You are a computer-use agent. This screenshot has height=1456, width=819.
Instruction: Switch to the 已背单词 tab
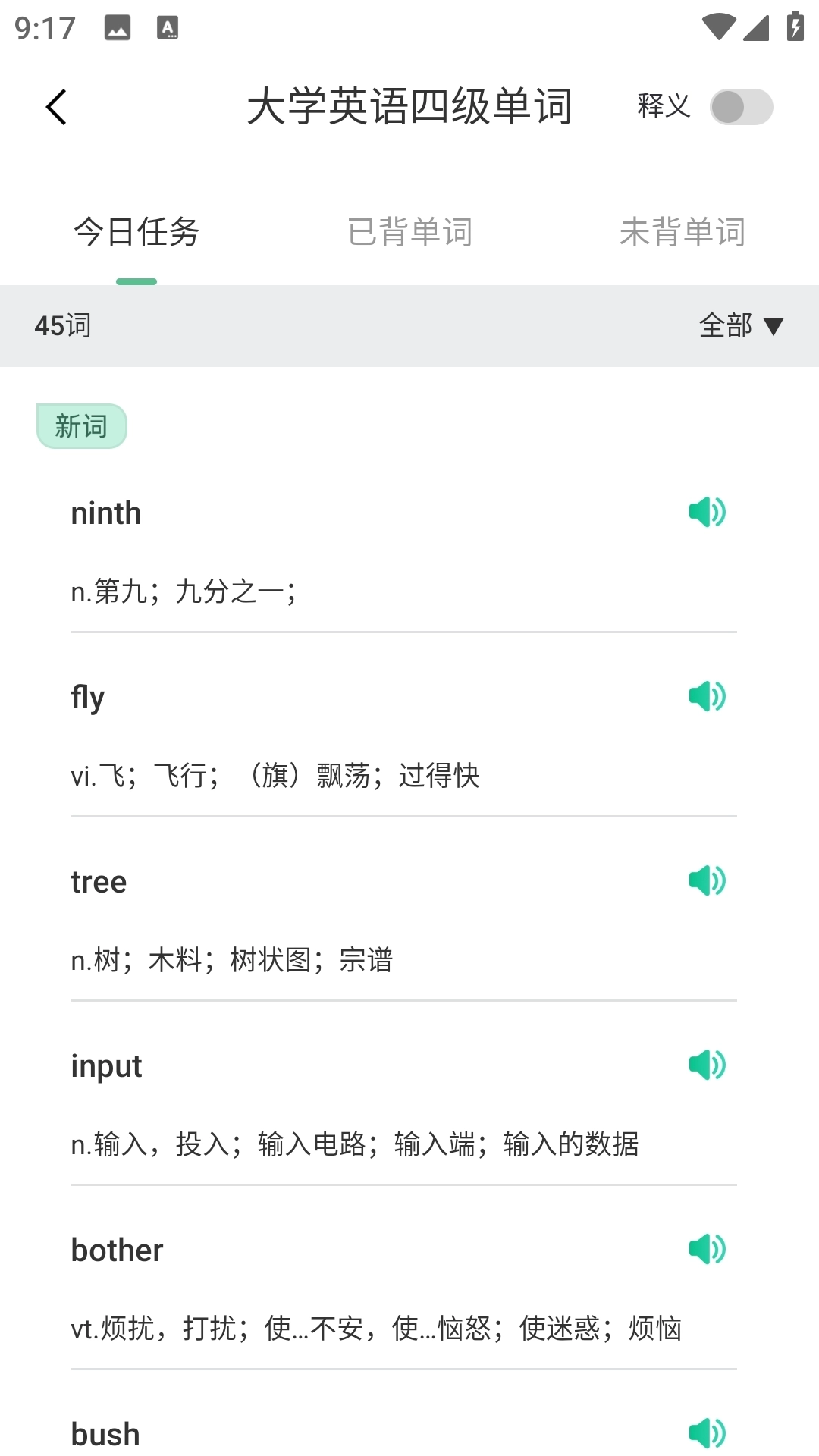(x=411, y=233)
